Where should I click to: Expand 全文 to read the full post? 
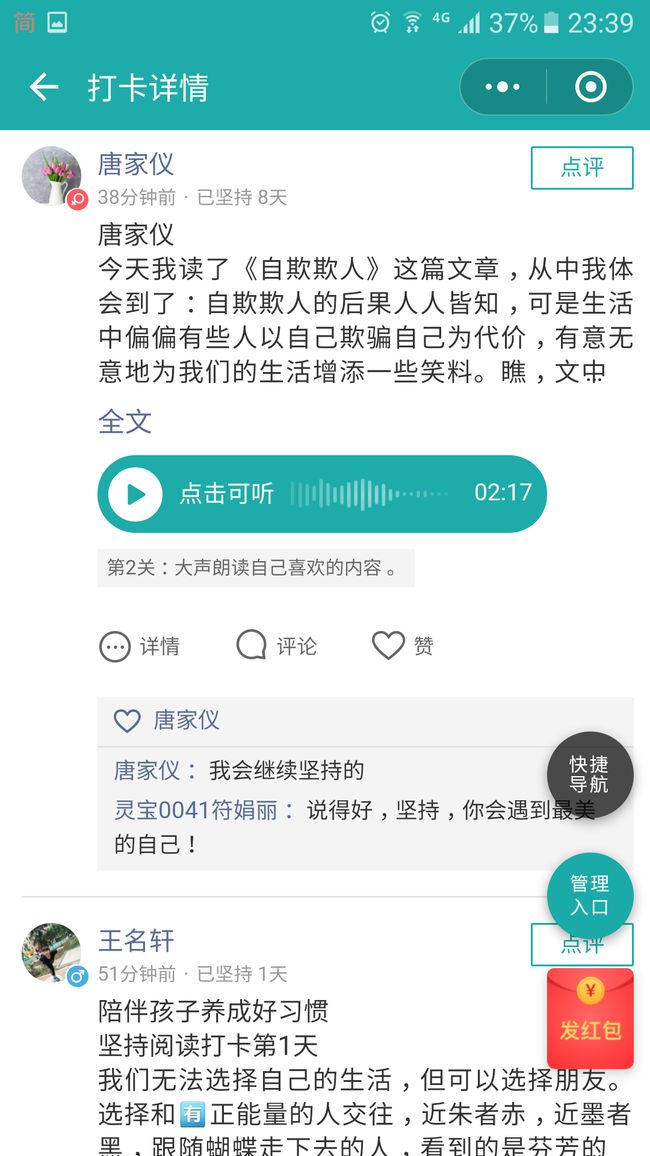pyautogui.click(x=125, y=422)
